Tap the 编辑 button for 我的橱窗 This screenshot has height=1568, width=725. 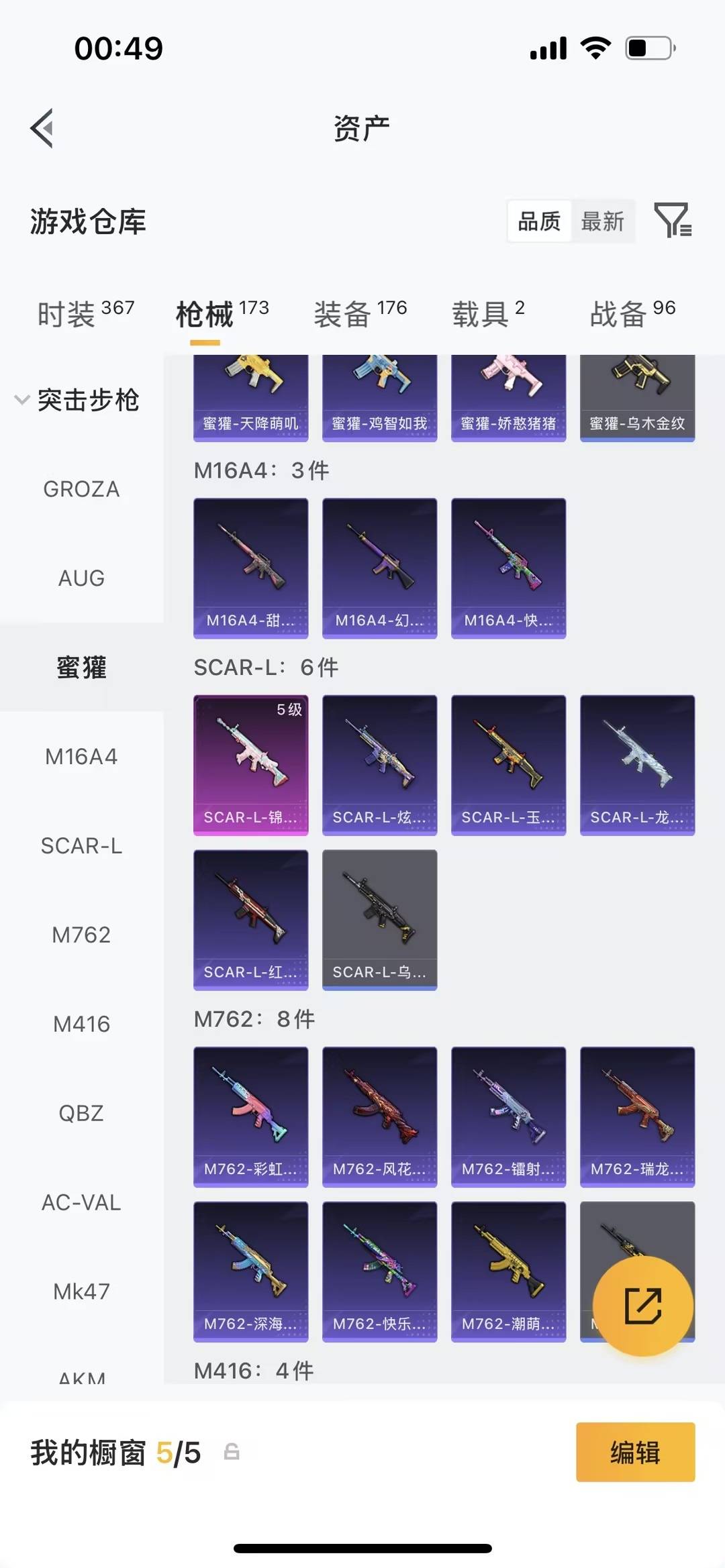pos(635,1453)
